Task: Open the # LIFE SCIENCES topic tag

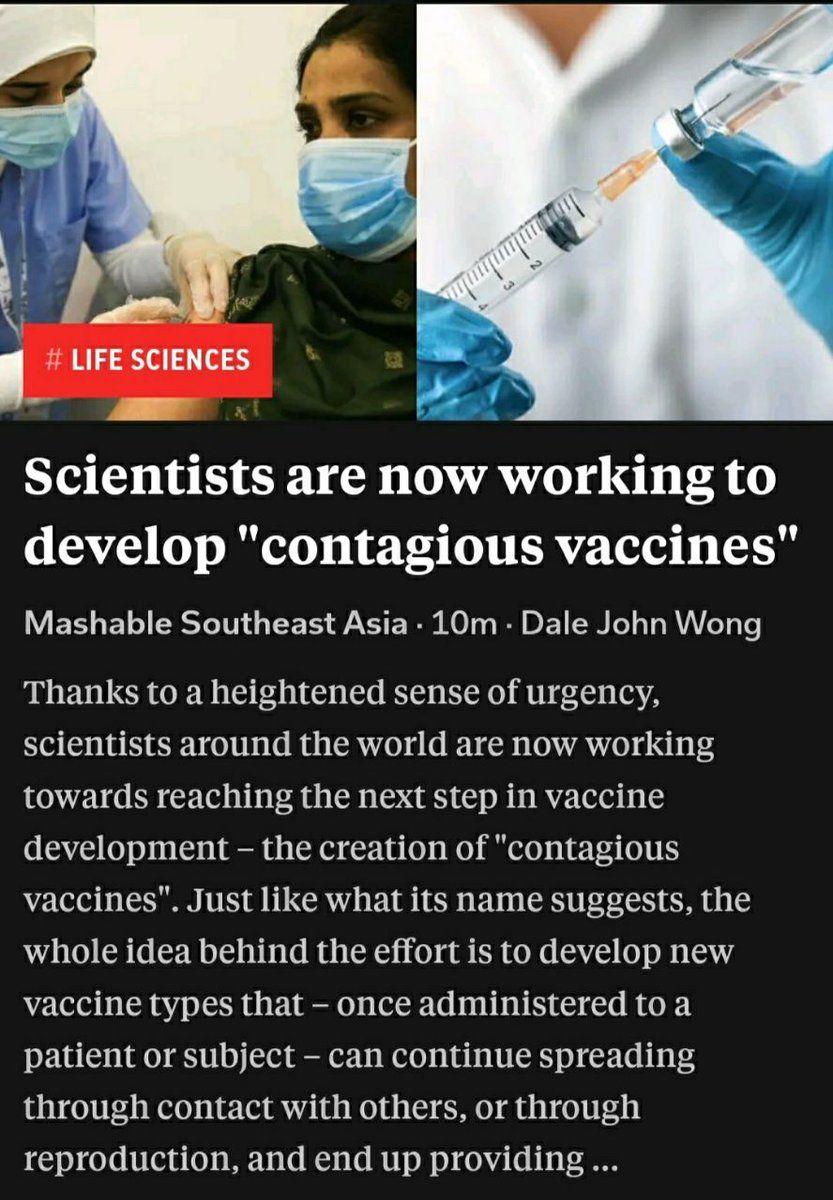Action: [148, 360]
